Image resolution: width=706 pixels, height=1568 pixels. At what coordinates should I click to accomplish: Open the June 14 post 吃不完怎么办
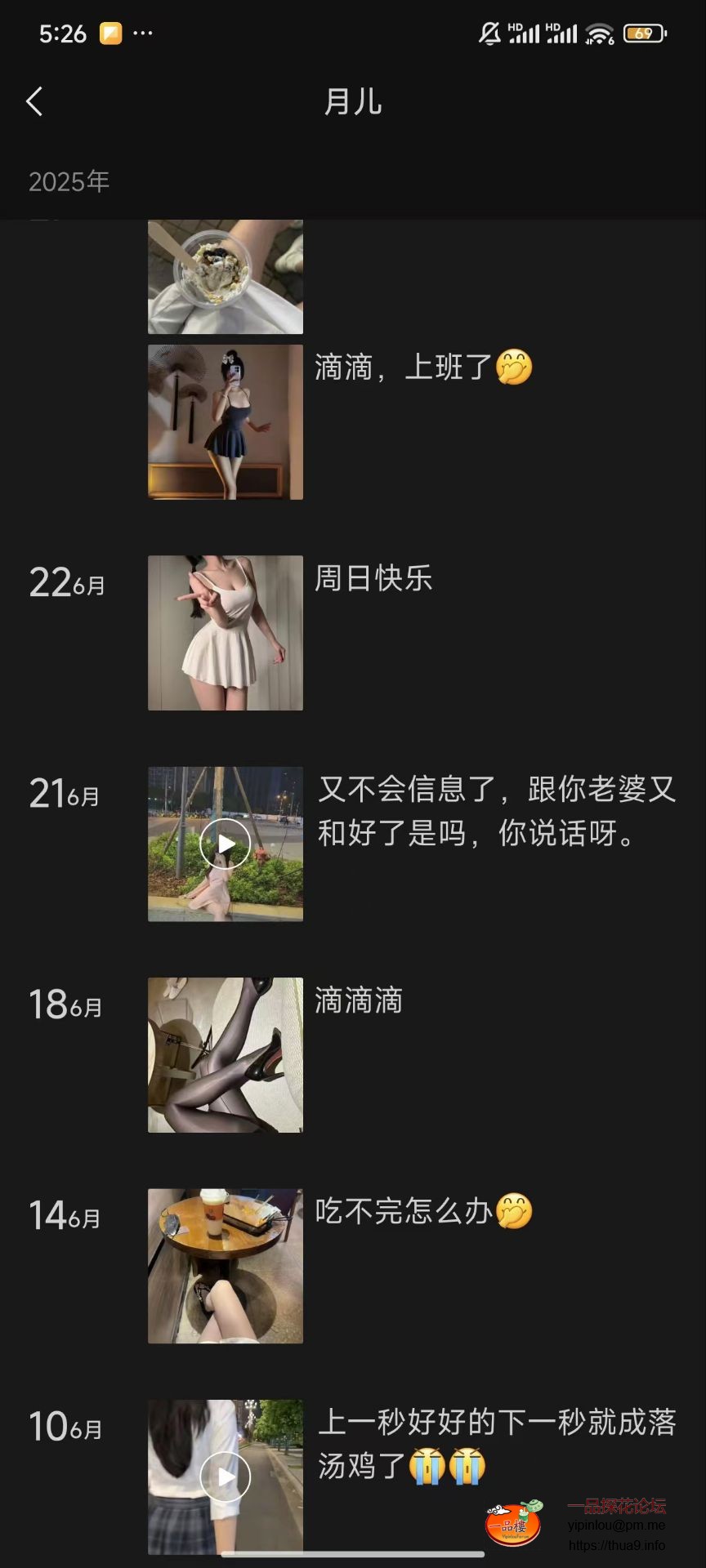[225, 1266]
